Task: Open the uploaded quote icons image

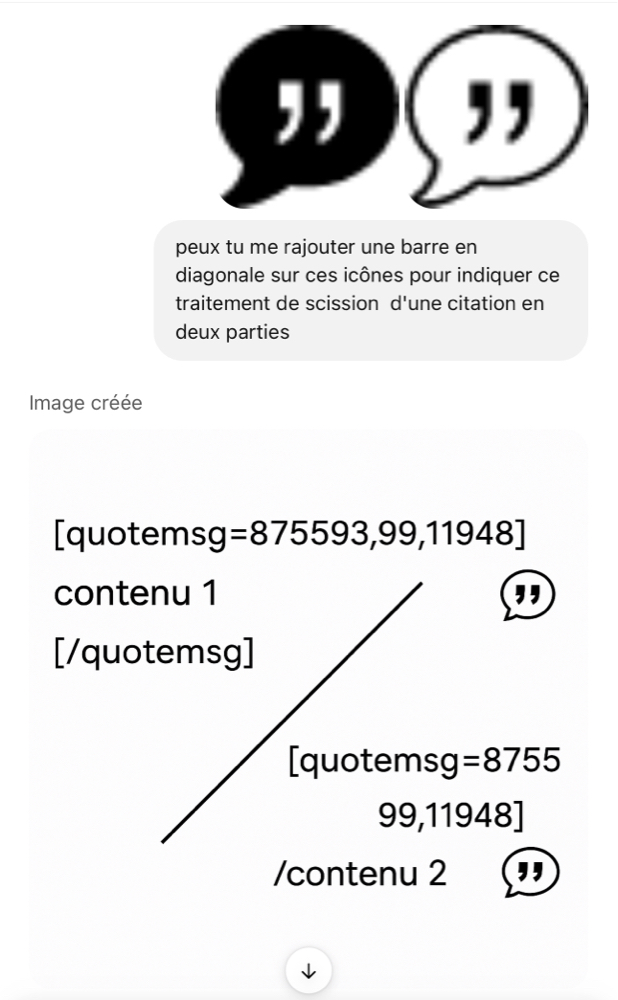Action: [401, 115]
